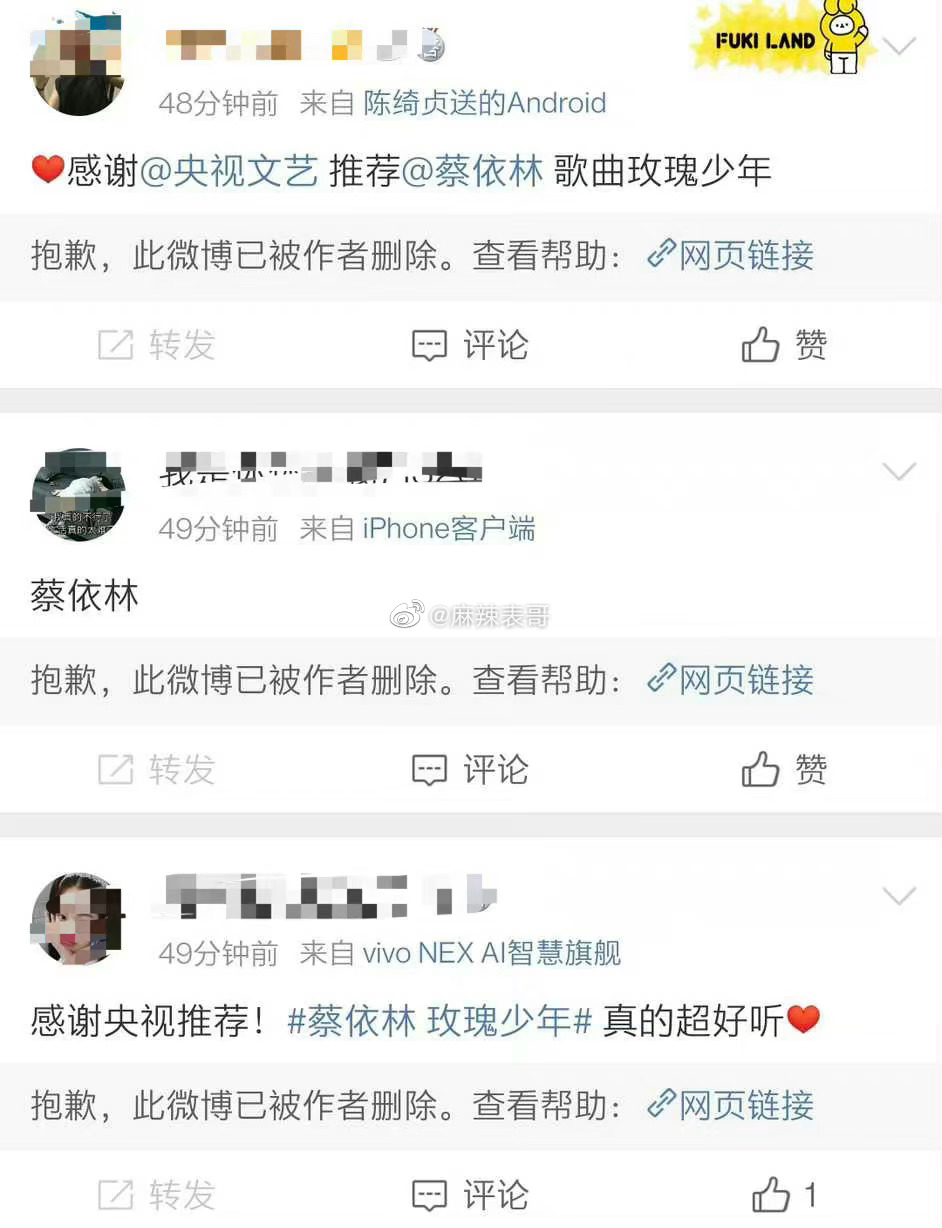The height and width of the screenshot is (1228, 942).
Task: Expand options chevron beside the FUKI LAND badge
Action: [899, 46]
